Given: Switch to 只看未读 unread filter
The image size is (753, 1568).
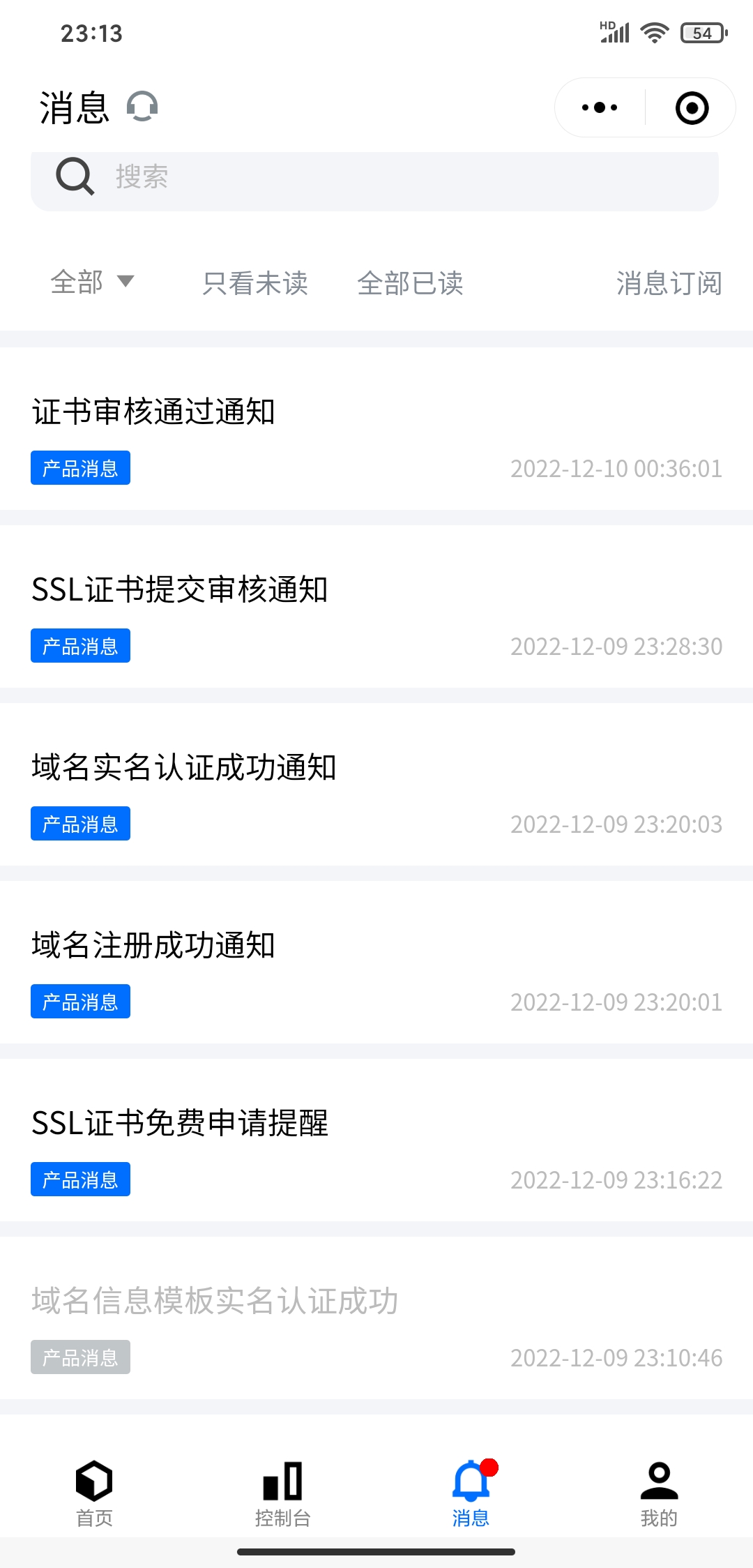Looking at the screenshot, I should click(x=254, y=283).
